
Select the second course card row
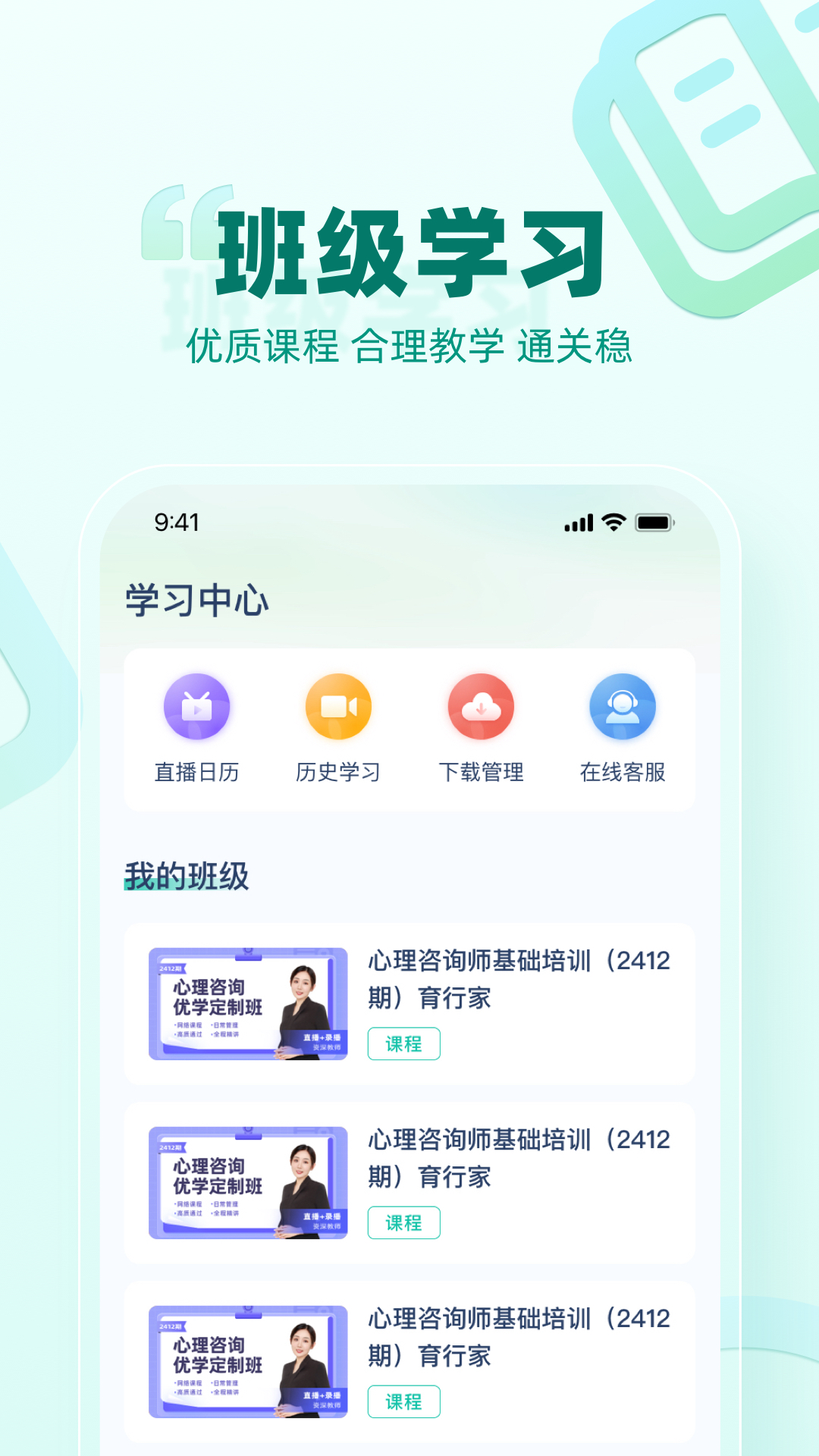click(409, 1181)
